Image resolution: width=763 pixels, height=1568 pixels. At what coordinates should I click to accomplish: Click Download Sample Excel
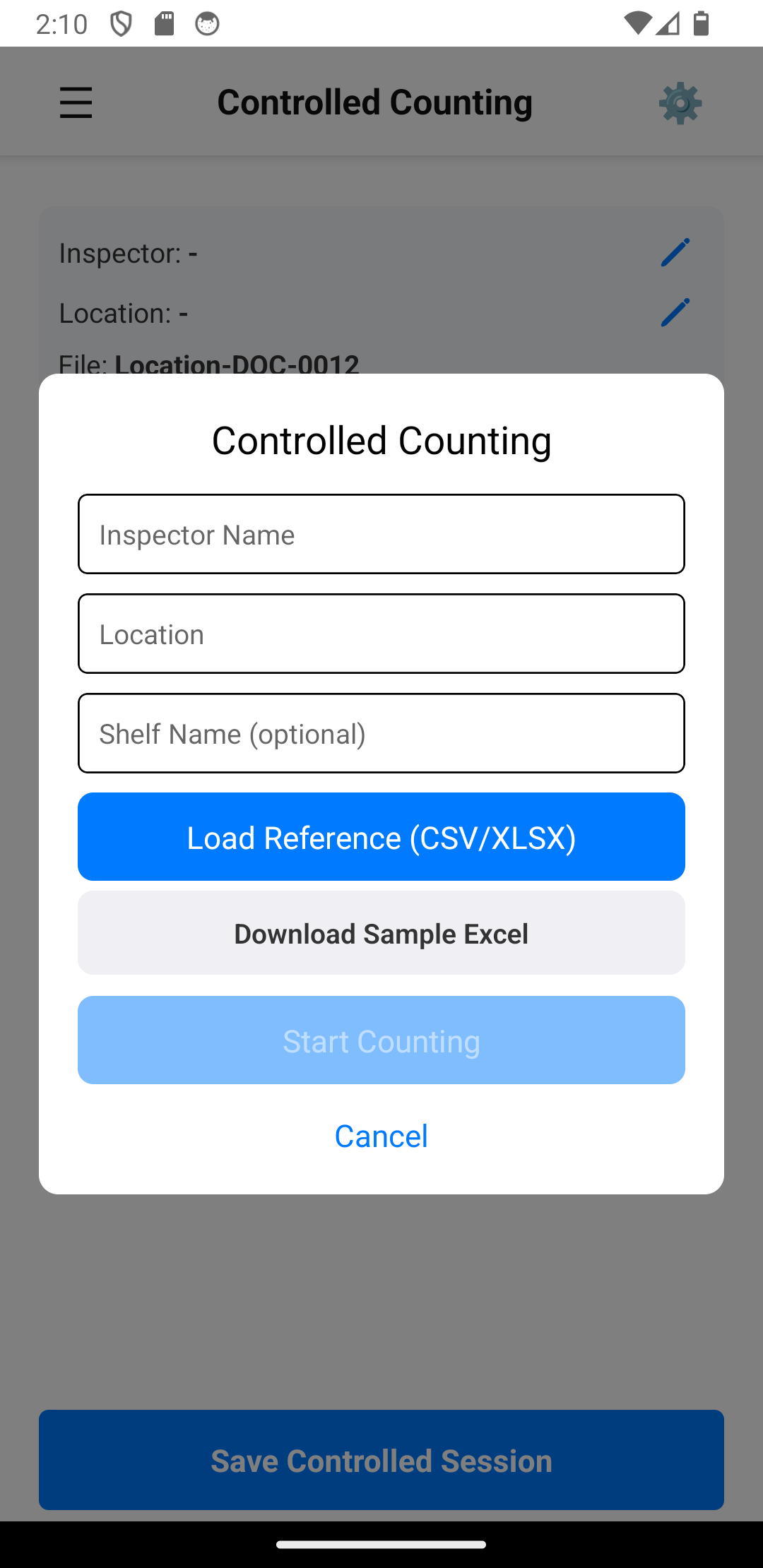tap(381, 932)
